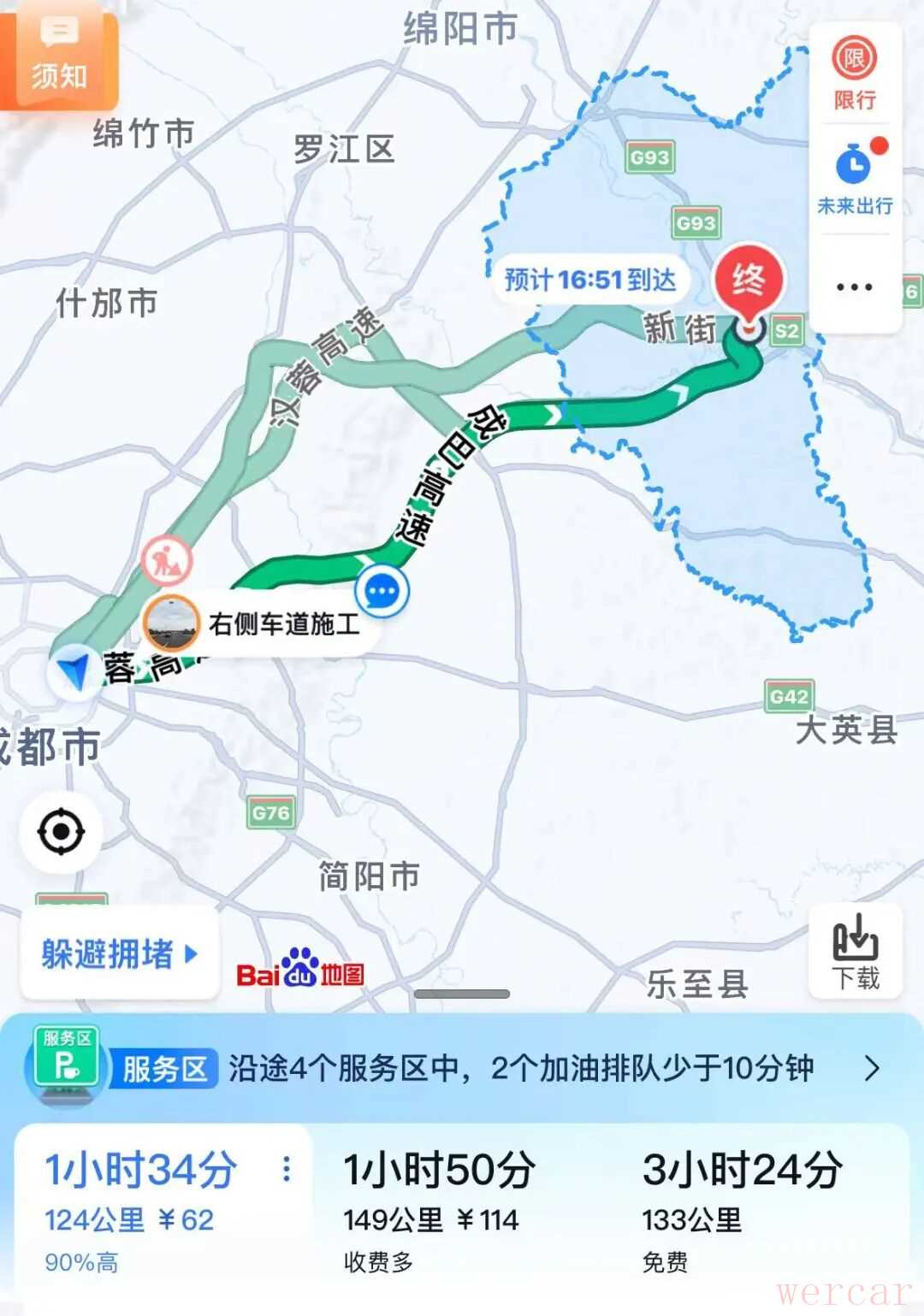The height and width of the screenshot is (1316, 924).
Task: Tap 躲避拥堵 avoid congestion button
Action: 119,953
